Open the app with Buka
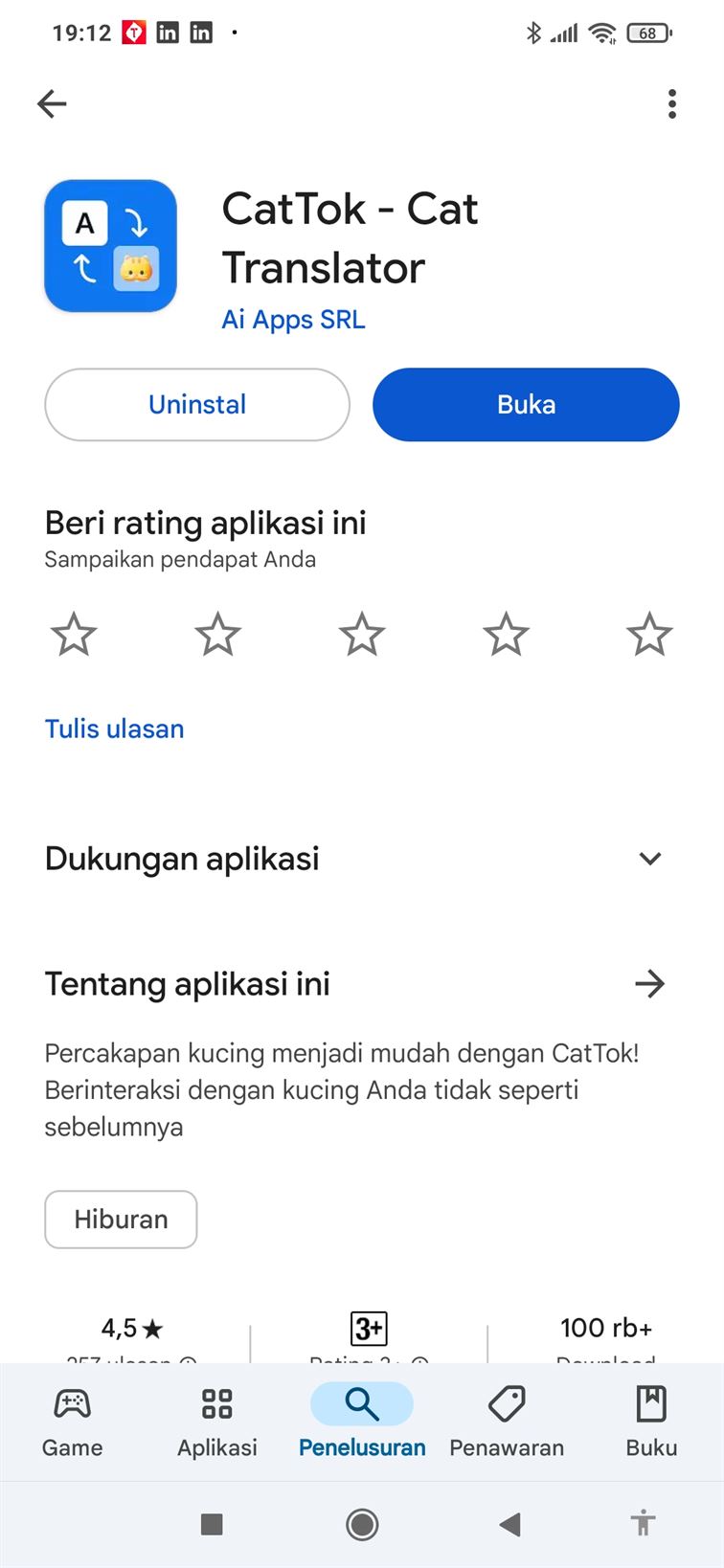The width and height of the screenshot is (724, 1568). pyautogui.click(x=526, y=405)
